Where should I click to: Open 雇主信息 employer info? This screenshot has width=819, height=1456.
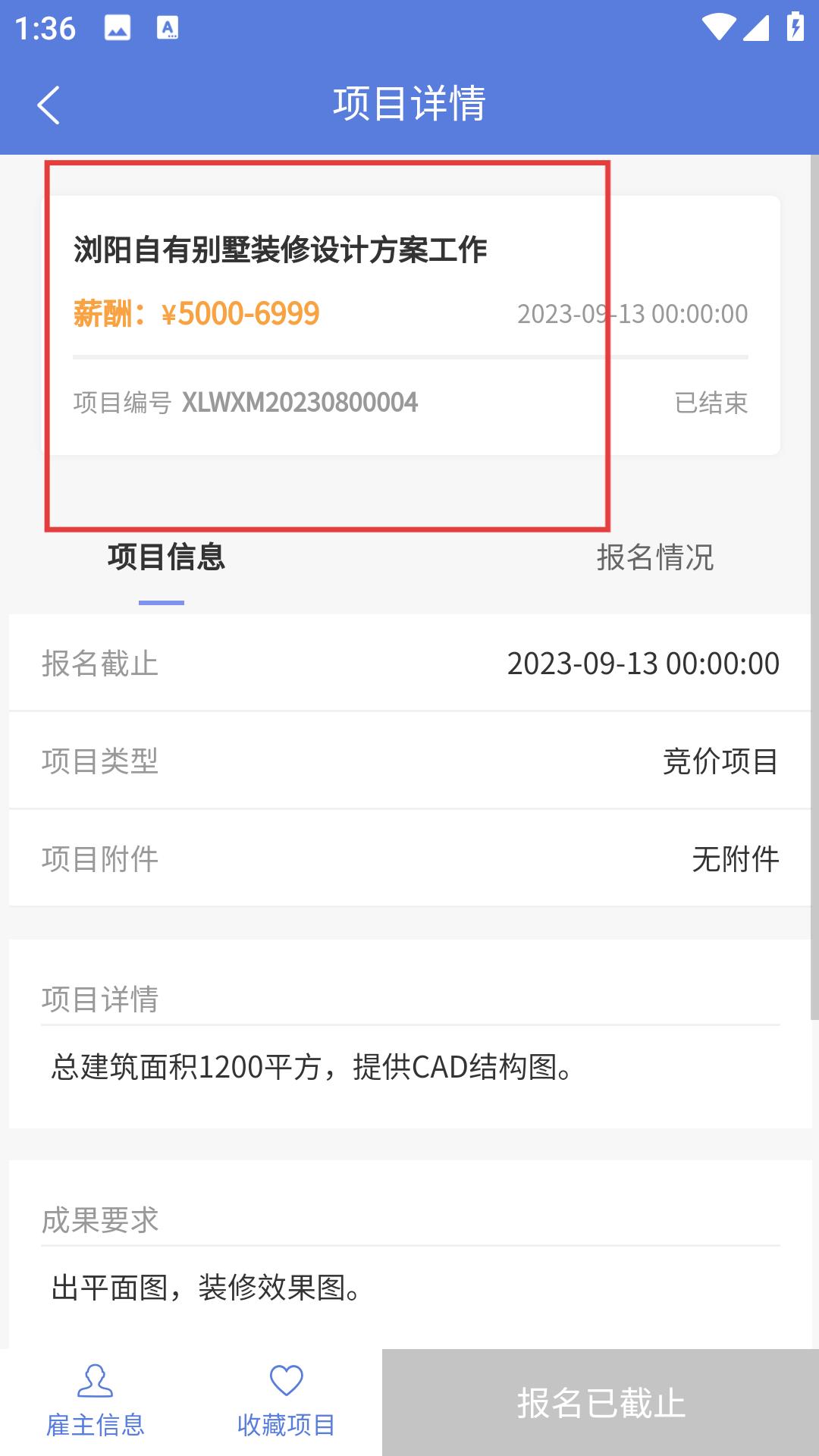[x=96, y=1401]
